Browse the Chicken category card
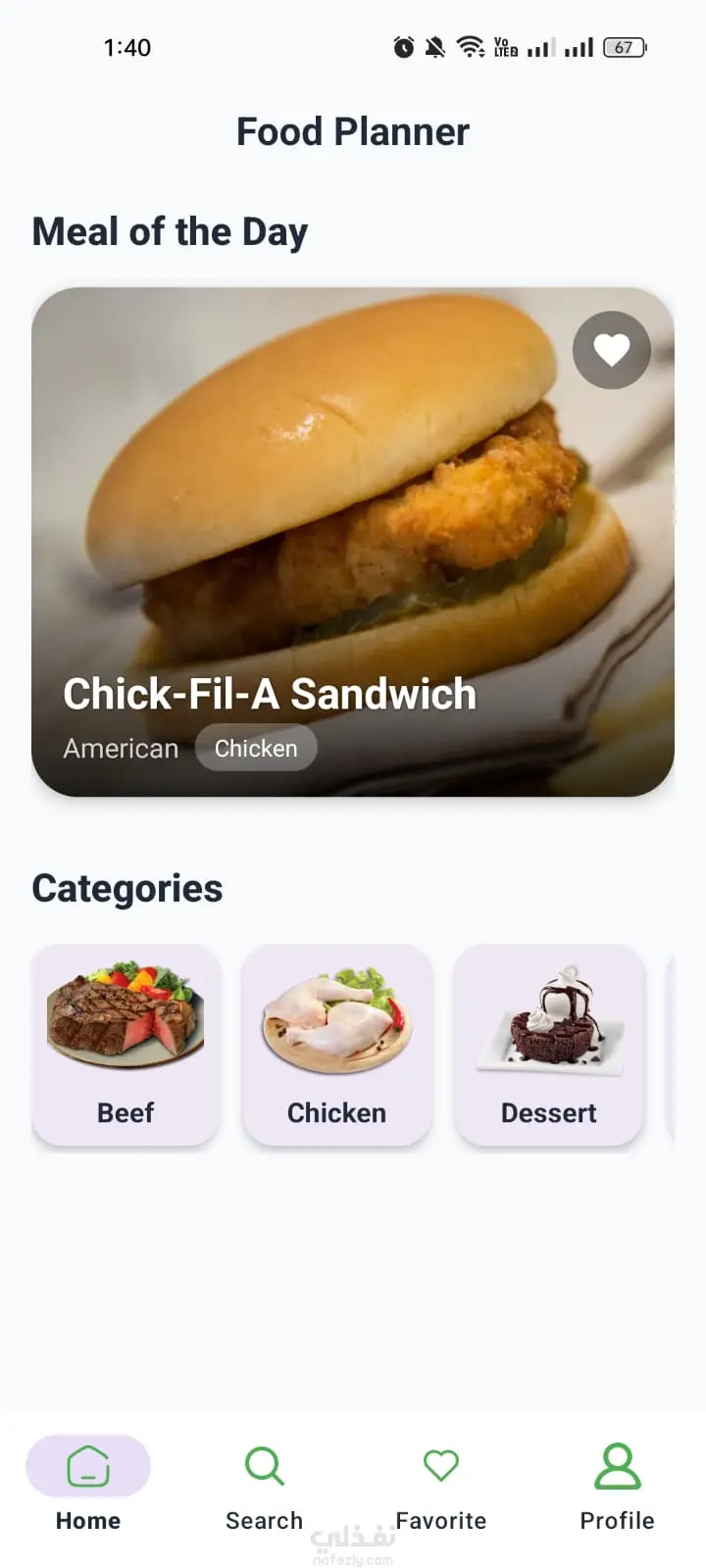The height and width of the screenshot is (1568, 706). 336,1045
